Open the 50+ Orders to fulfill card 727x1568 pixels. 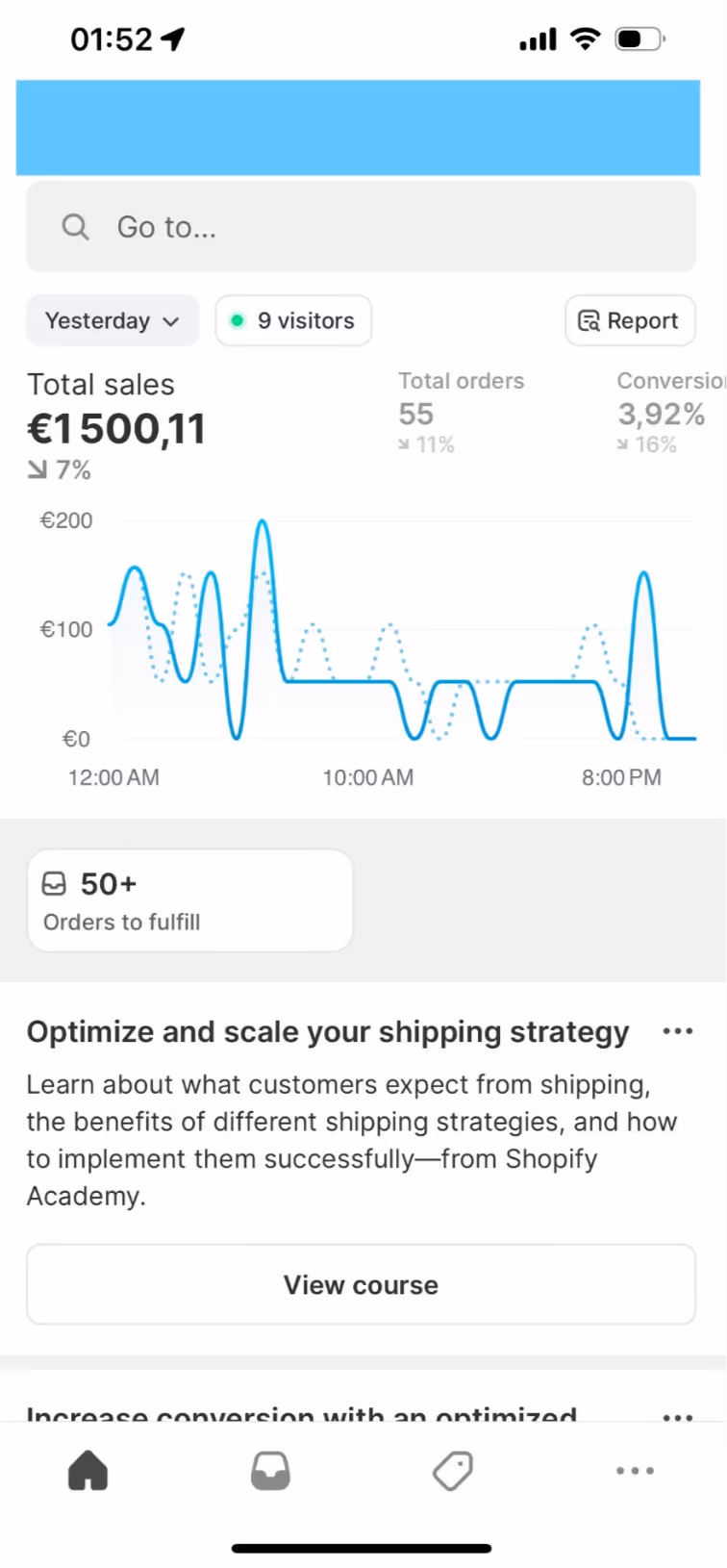pyautogui.click(x=189, y=900)
